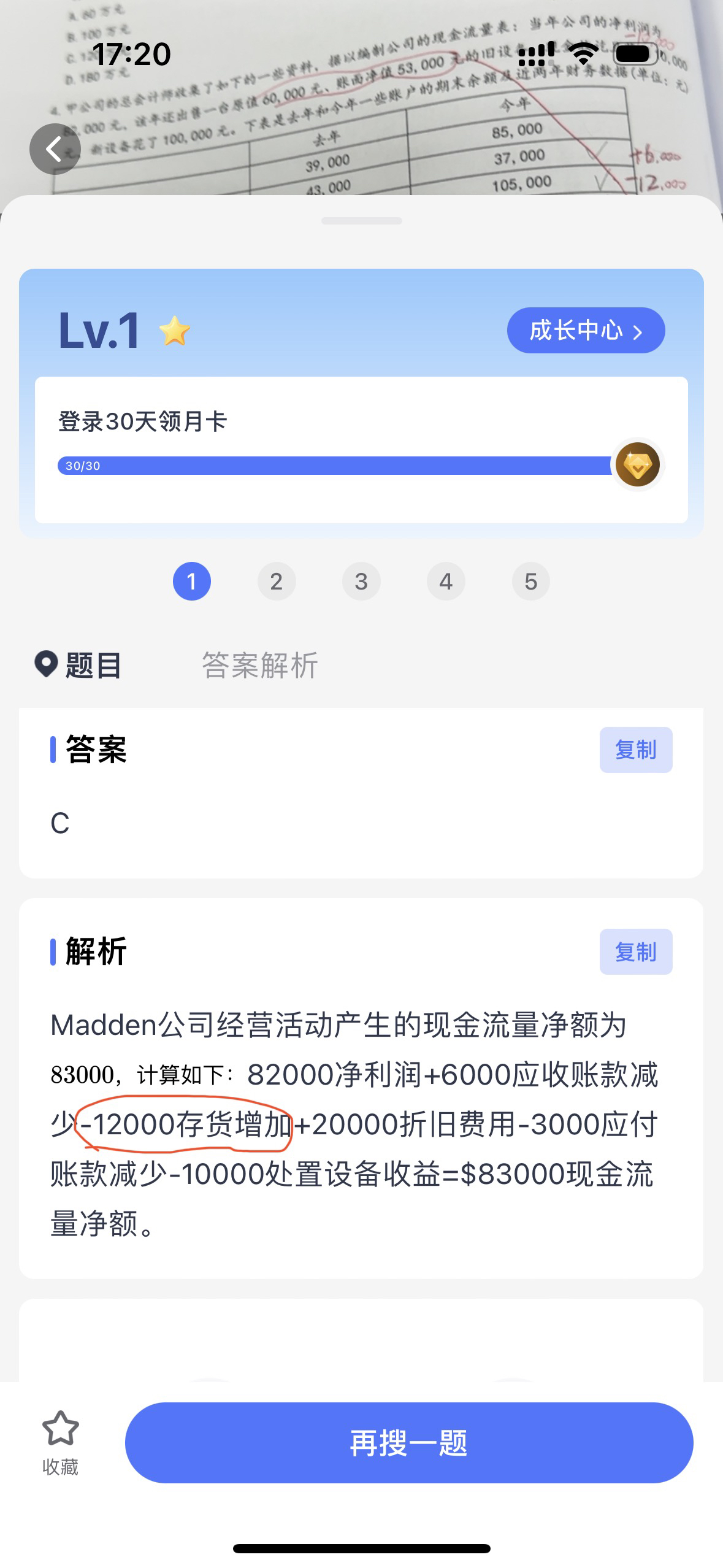Go back using the arrow button
Screen dimensions: 723x1568
coord(55,149)
